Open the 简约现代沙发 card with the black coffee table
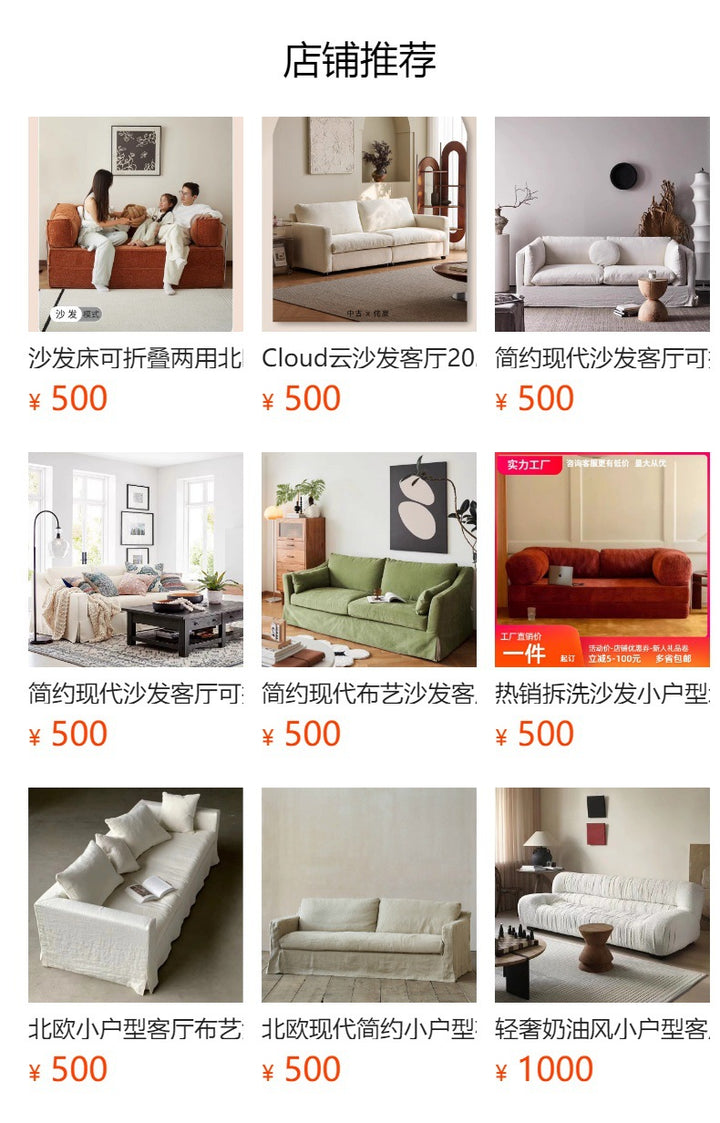720x1123 pixels. pyautogui.click(x=135, y=559)
